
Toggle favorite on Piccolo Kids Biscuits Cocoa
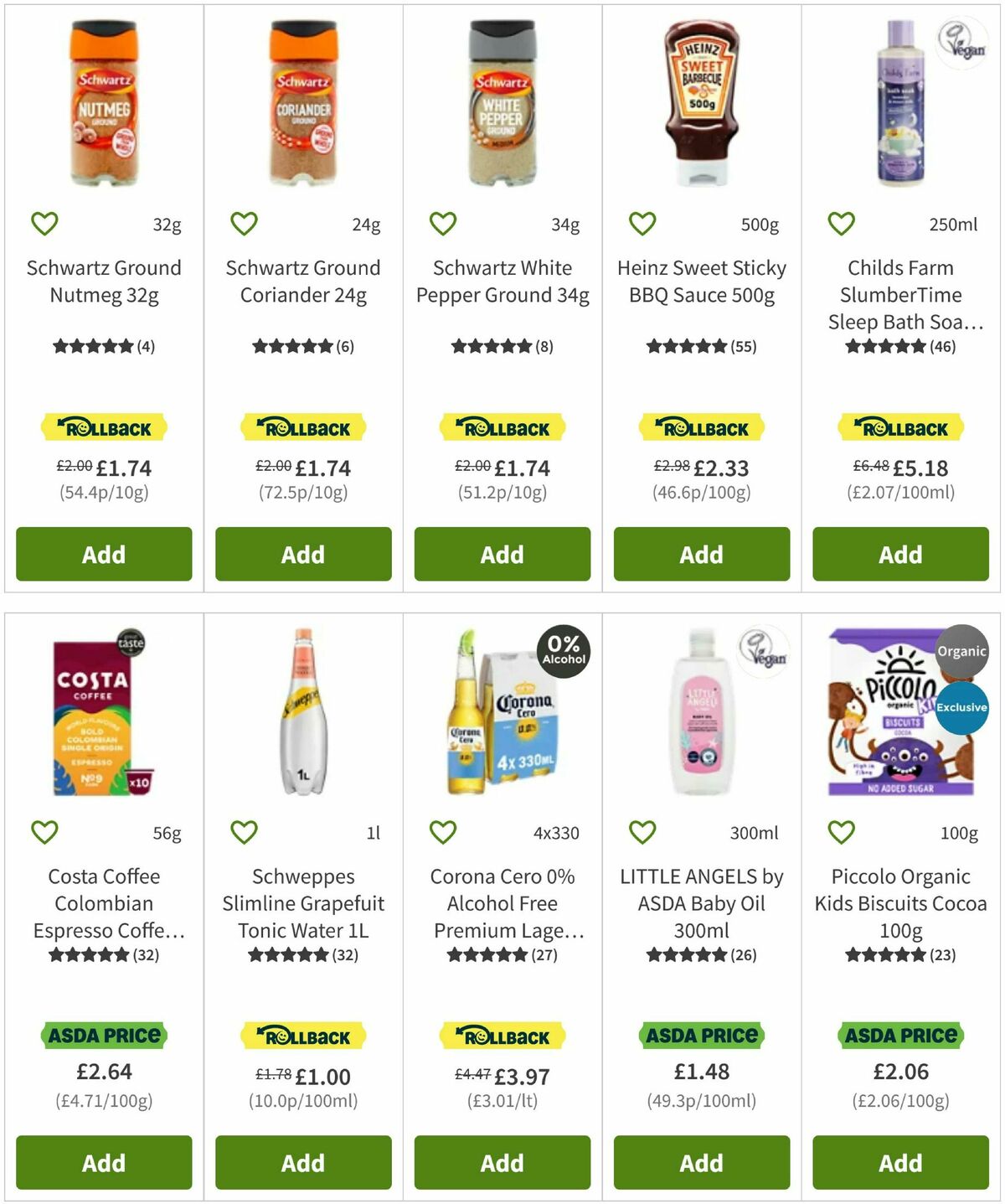point(840,832)
